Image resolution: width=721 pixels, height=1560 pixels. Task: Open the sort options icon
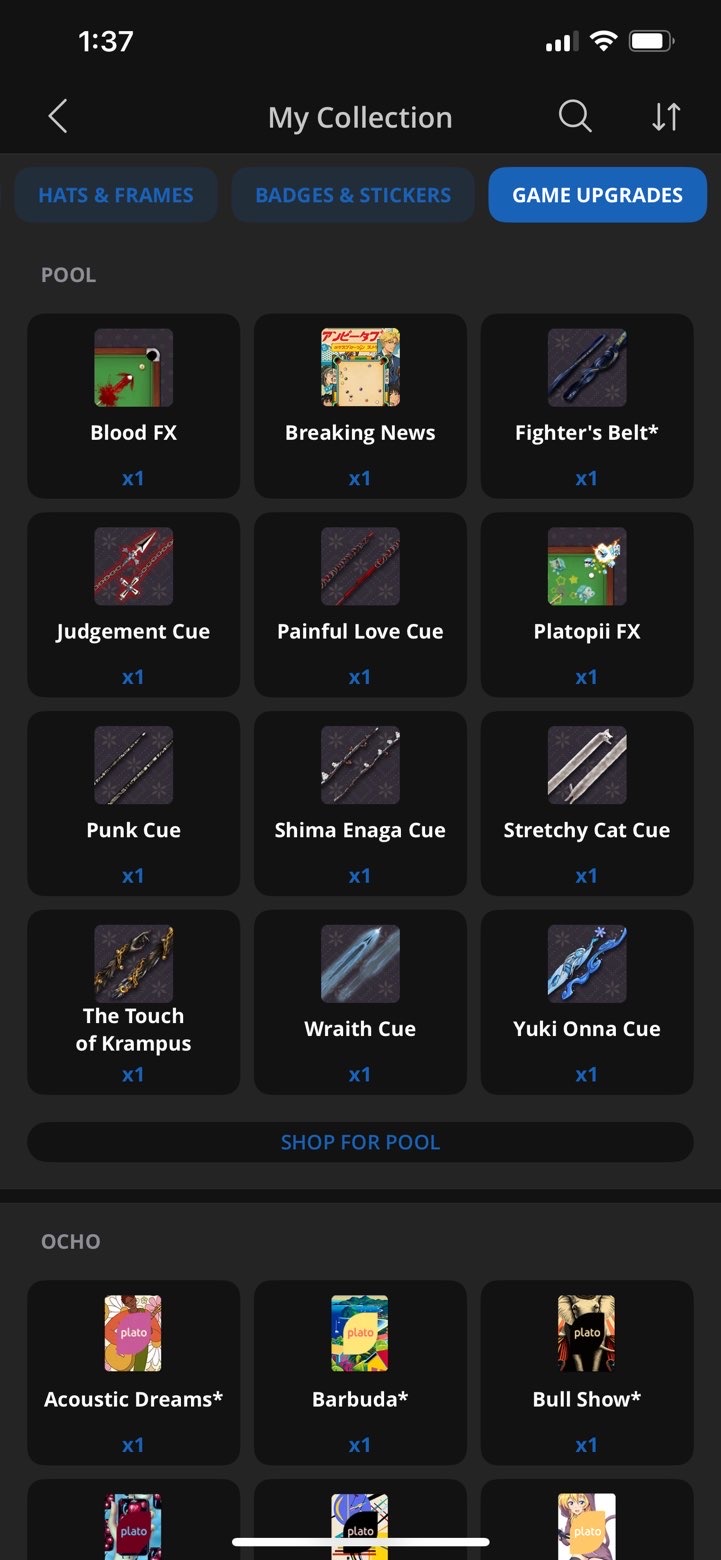click(666, 117)
